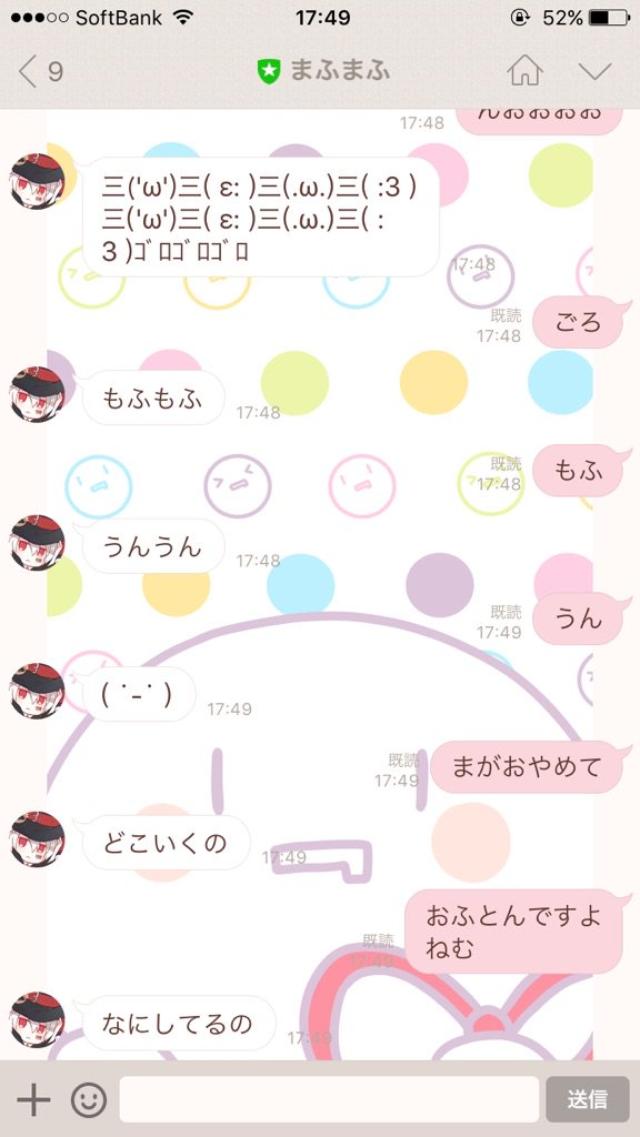640x1137 pixels.
Task: Expand the chat options dropdown arrow
Action: [x=595, y=70]
